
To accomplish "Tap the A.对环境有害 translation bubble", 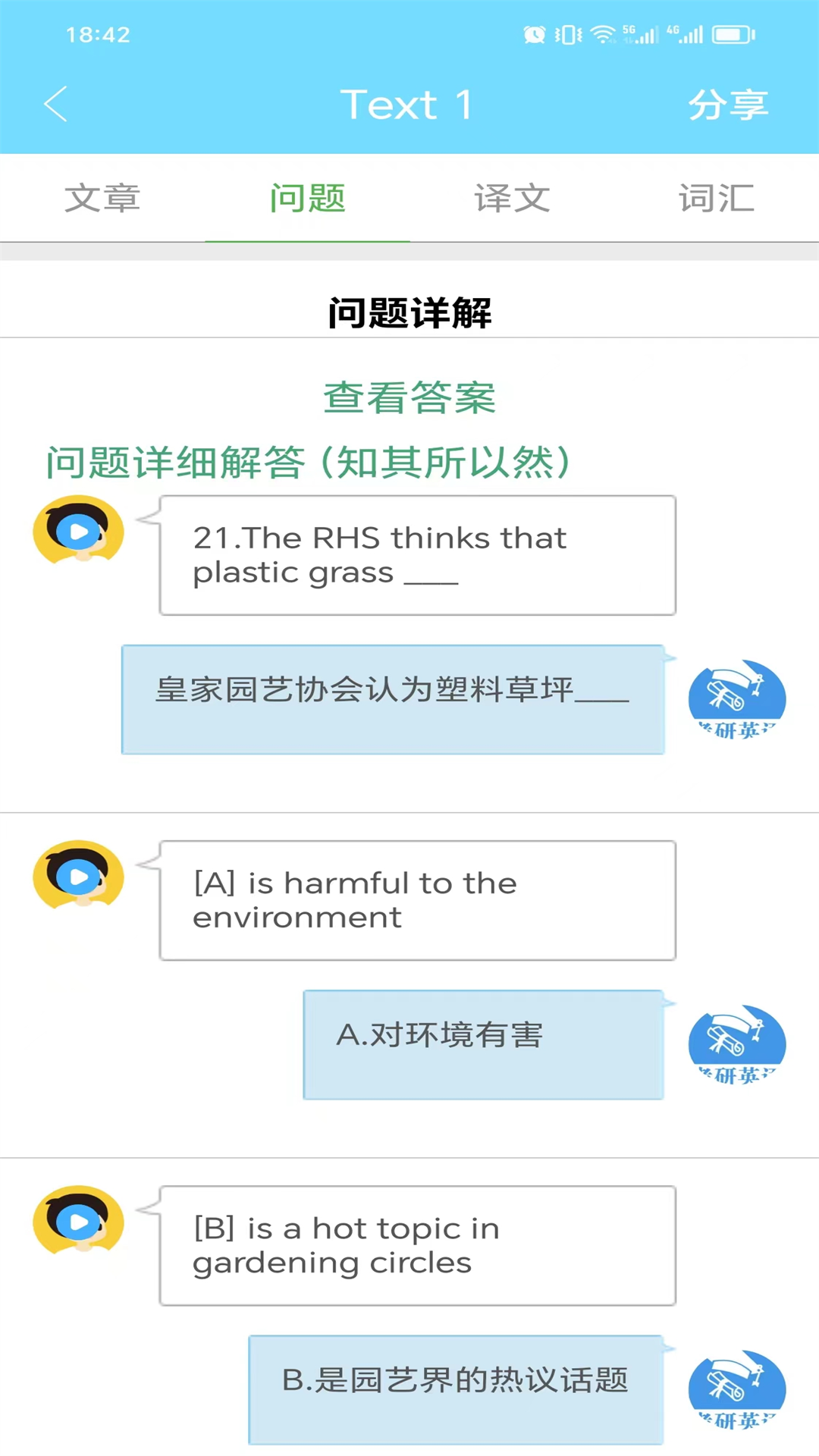I will 483,1044.
